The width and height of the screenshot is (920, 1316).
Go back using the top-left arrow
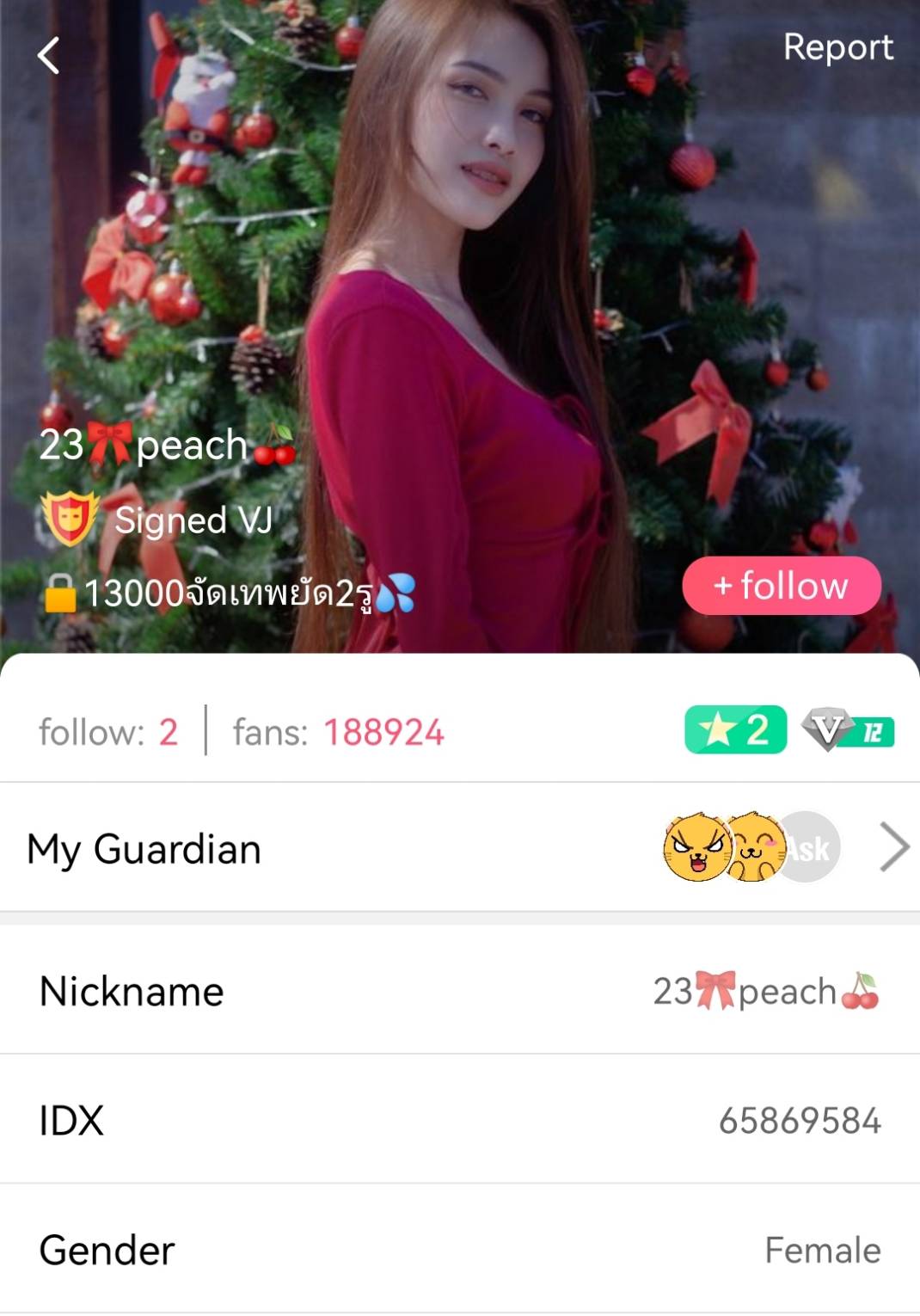pos(49,56)
